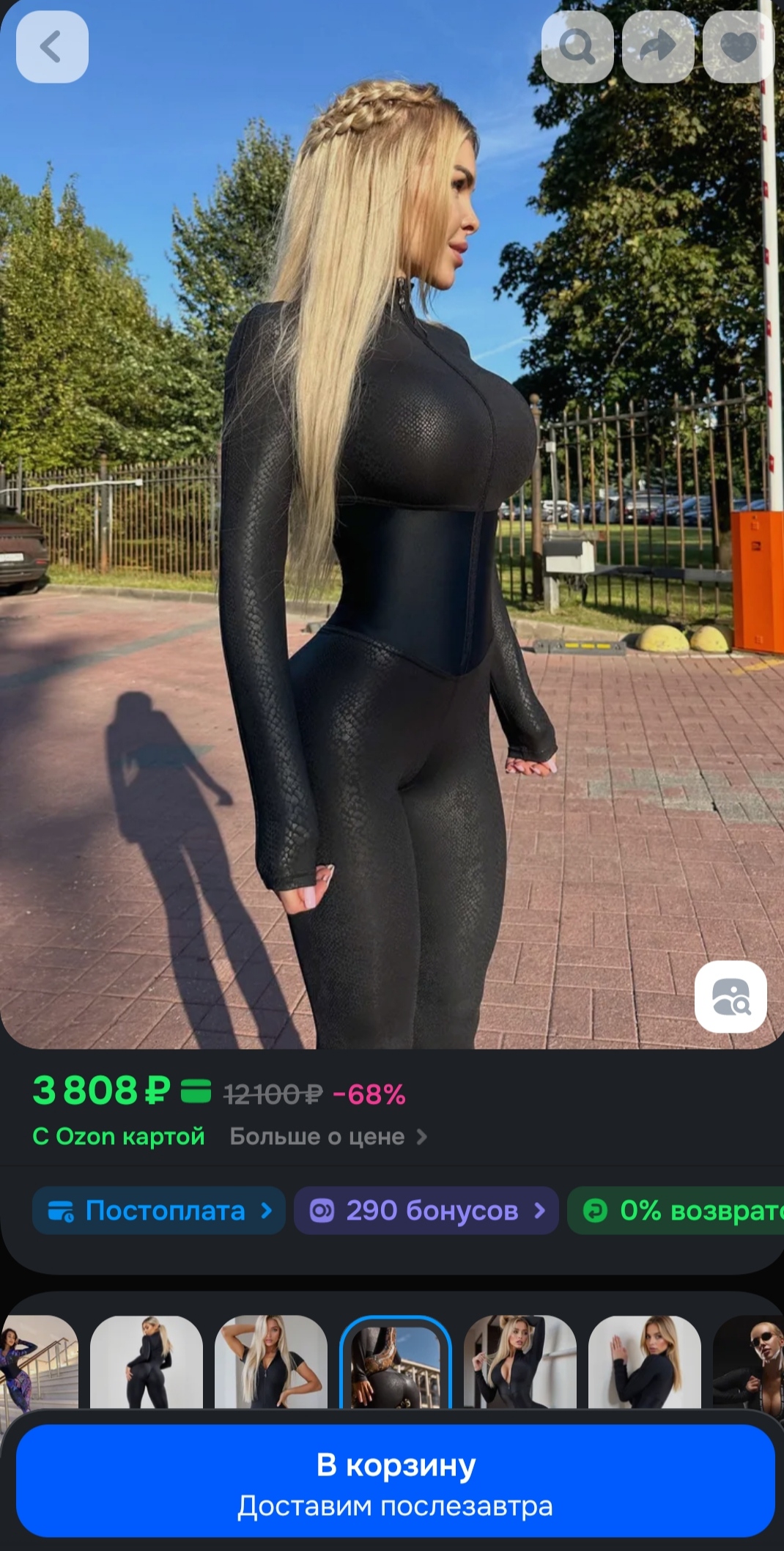The image size is (784, 1551).
Task: Go back from the product page
Action: tap(52, 47)
